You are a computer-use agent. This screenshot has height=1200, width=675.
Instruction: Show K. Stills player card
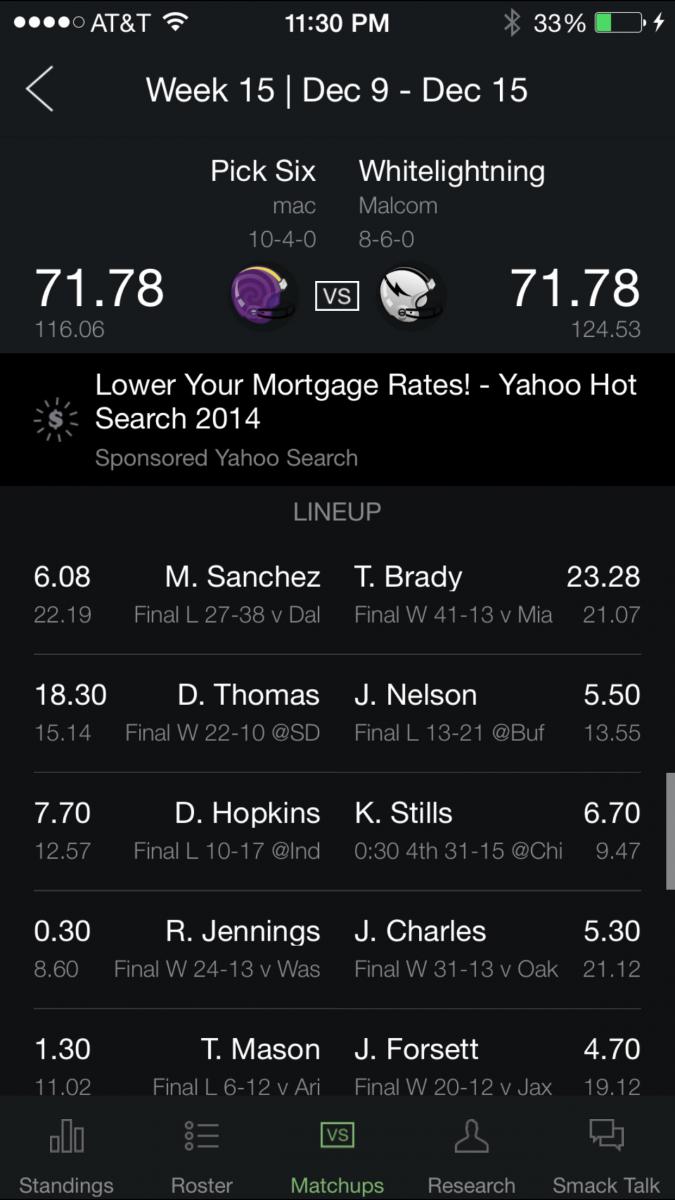(403, 813)
